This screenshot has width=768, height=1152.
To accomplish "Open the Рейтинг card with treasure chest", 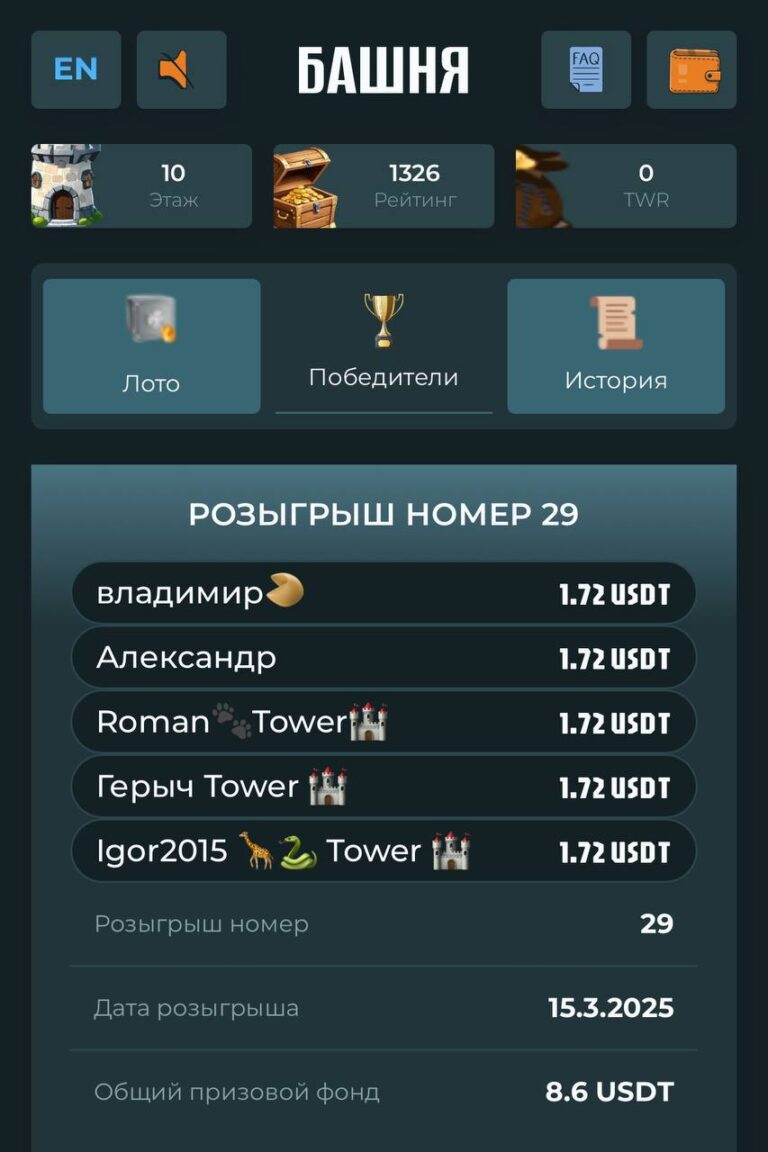I will (x=383, y=186).
